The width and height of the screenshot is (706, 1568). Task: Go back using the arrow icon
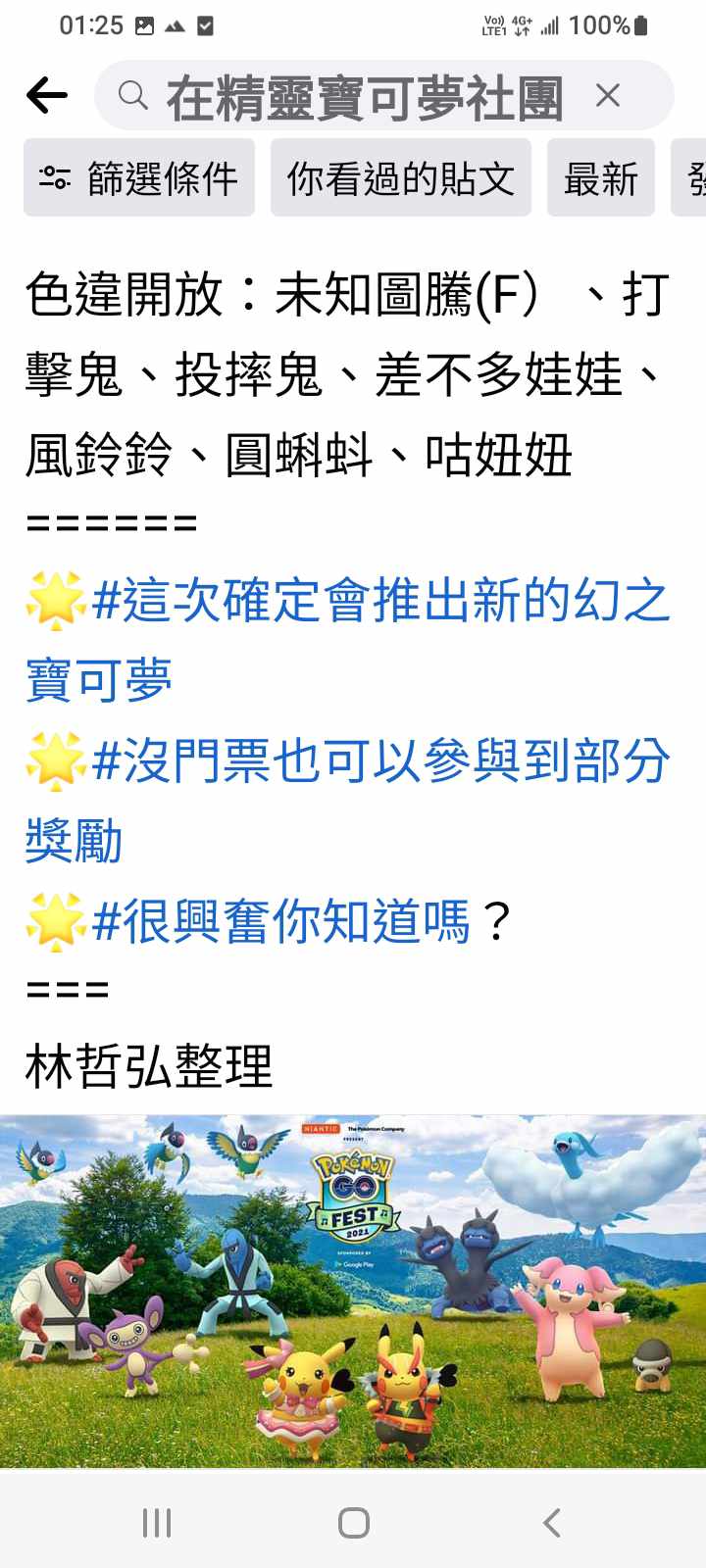pyautogui.click(x=46, y=96)
